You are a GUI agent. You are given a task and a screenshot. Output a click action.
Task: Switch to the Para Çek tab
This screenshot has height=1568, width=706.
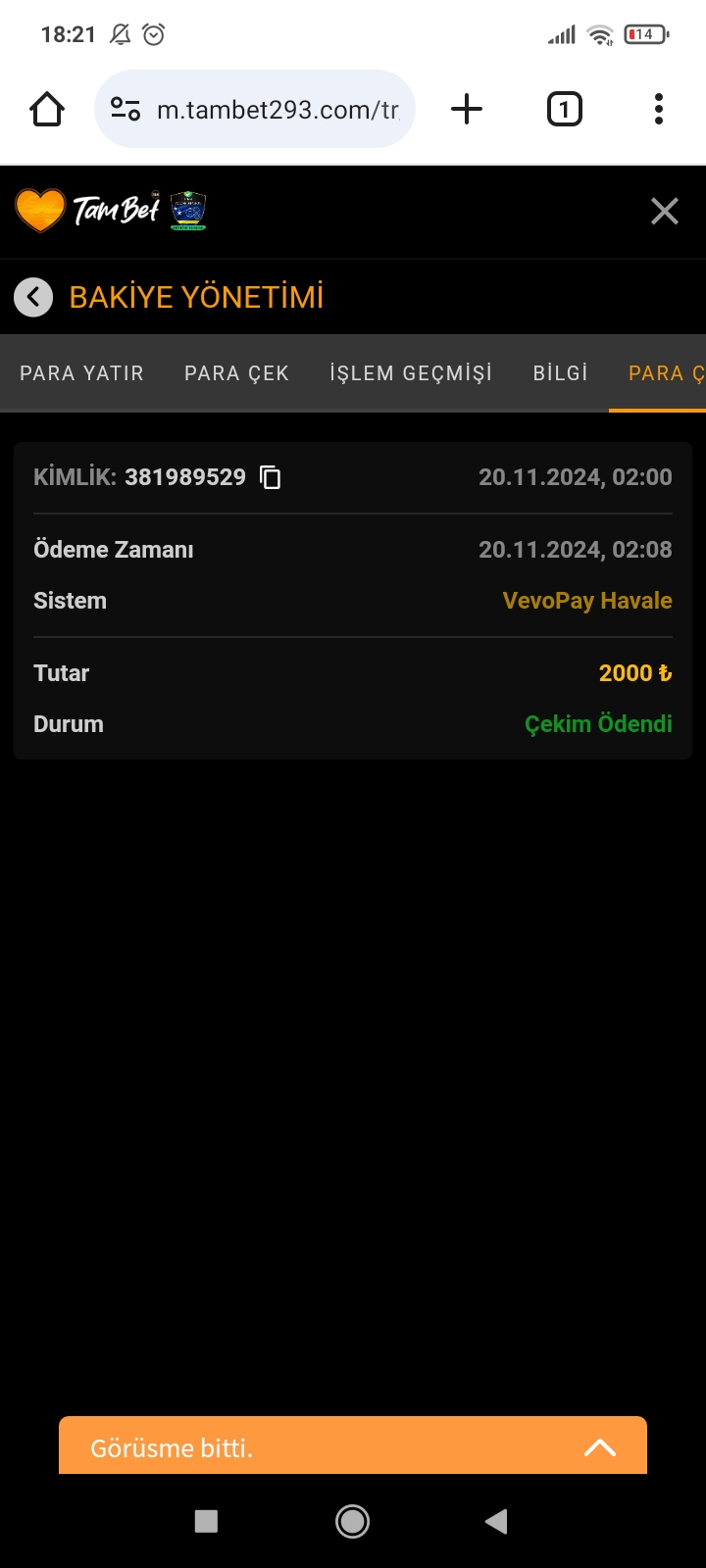[x=236, y=373]
